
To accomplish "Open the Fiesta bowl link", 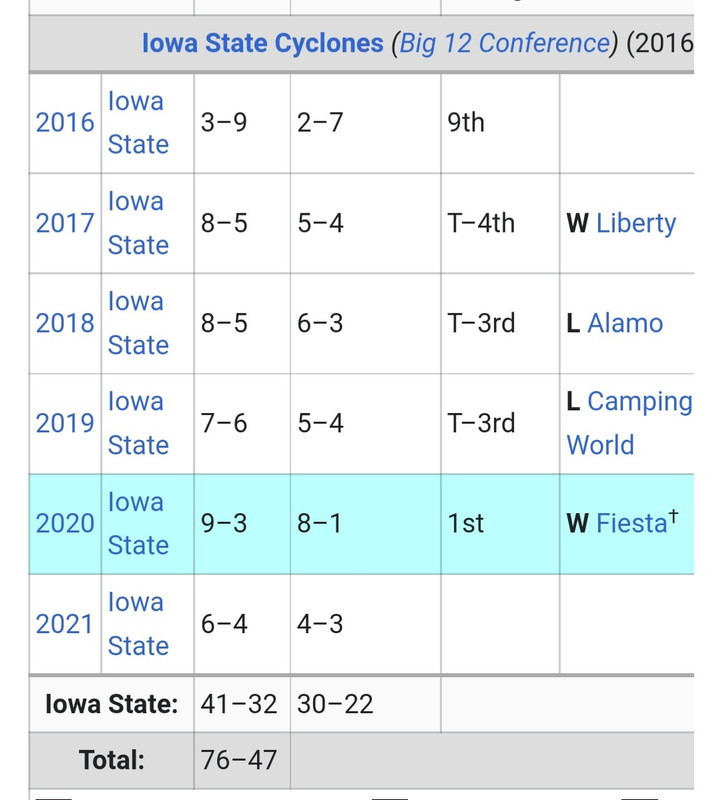I will coord(632,523).
